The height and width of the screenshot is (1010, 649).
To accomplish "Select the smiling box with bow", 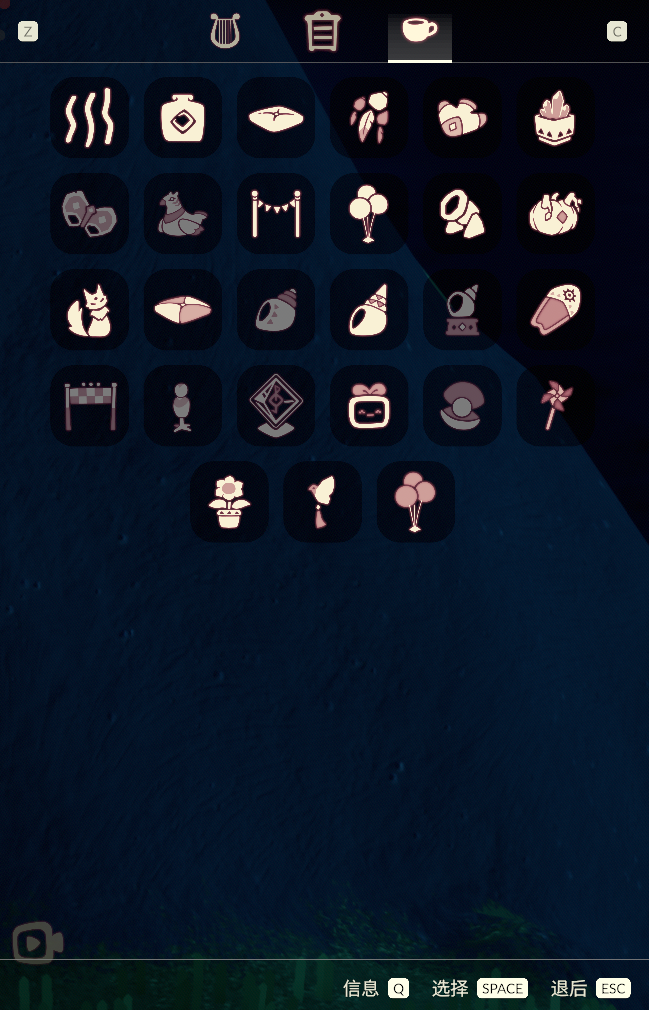I will coord(369,405).
